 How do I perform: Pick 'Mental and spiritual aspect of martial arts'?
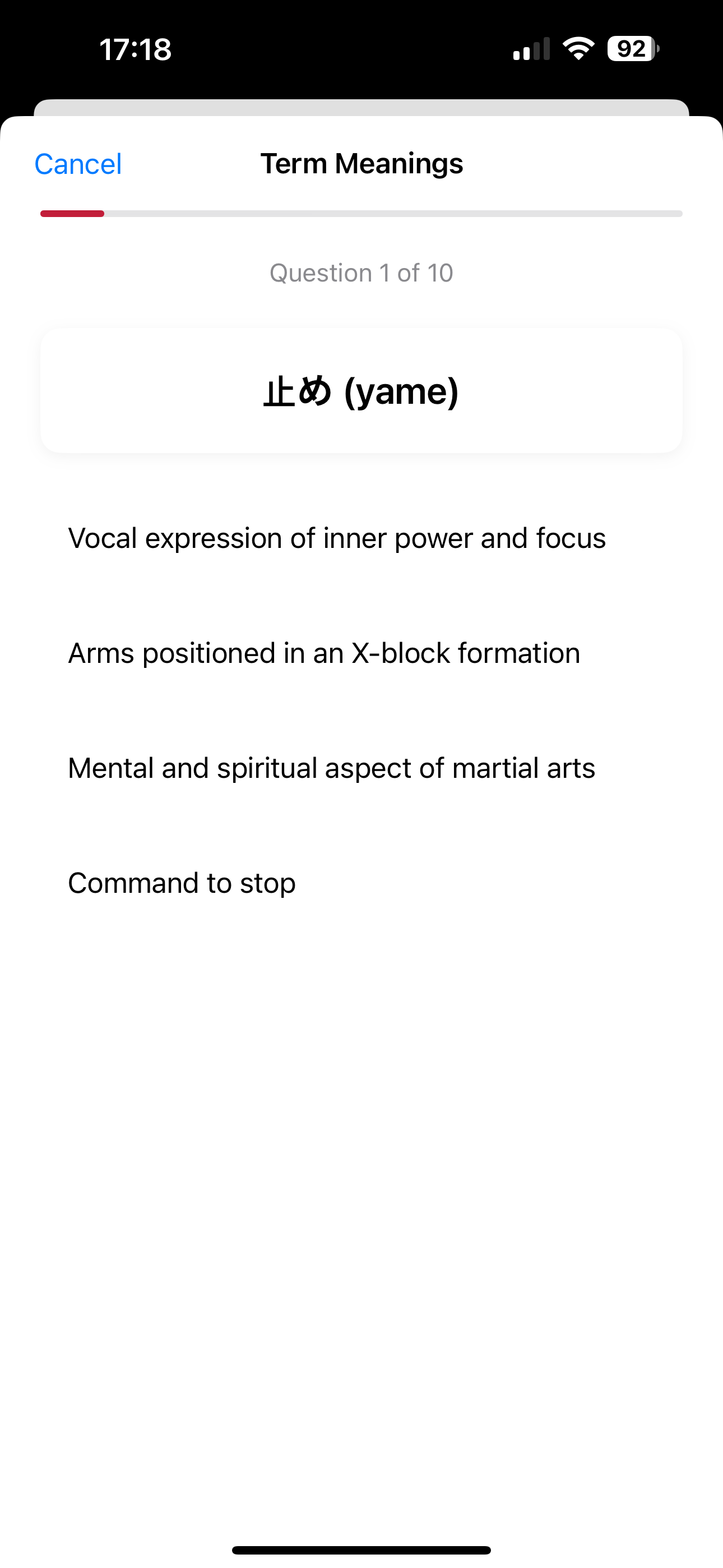[x=331, y=768]
